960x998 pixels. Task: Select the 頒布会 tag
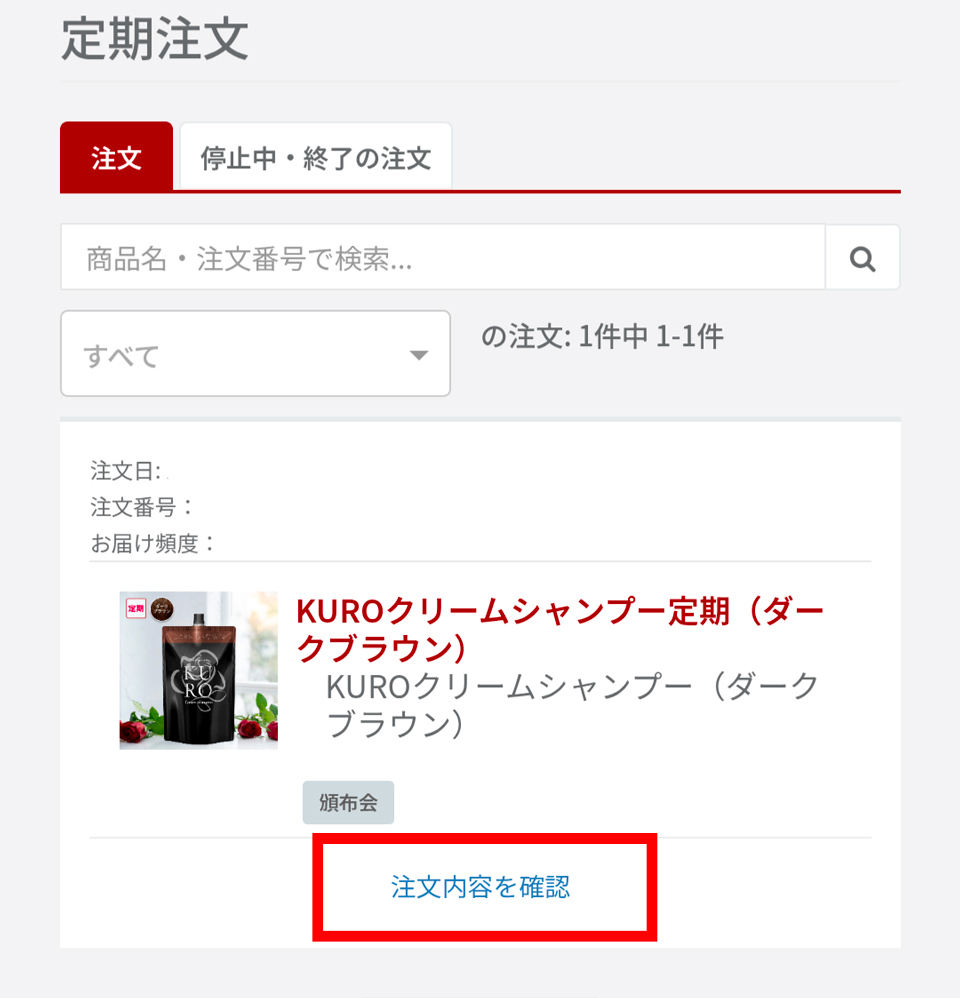point(348,803)
